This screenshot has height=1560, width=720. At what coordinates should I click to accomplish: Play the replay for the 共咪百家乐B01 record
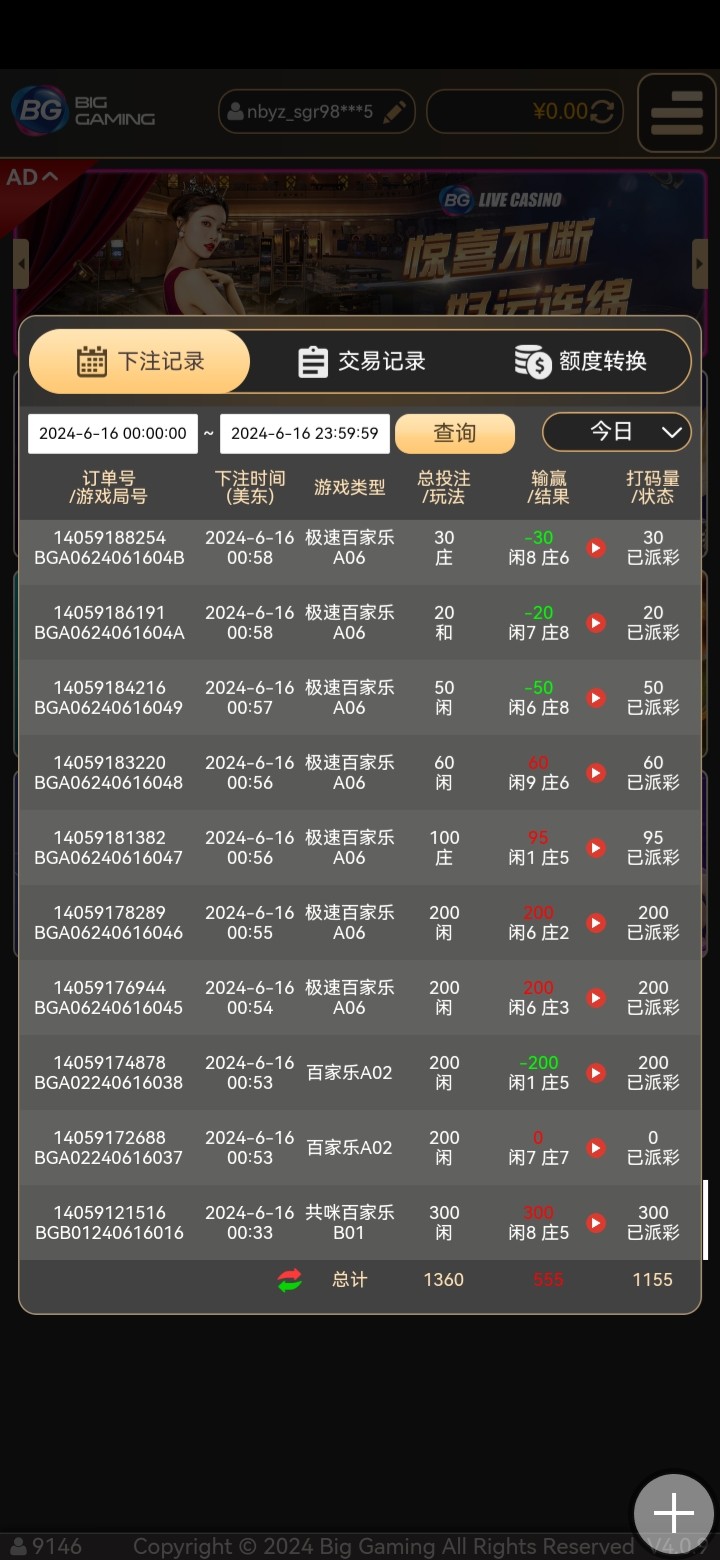coord(596,1222)
